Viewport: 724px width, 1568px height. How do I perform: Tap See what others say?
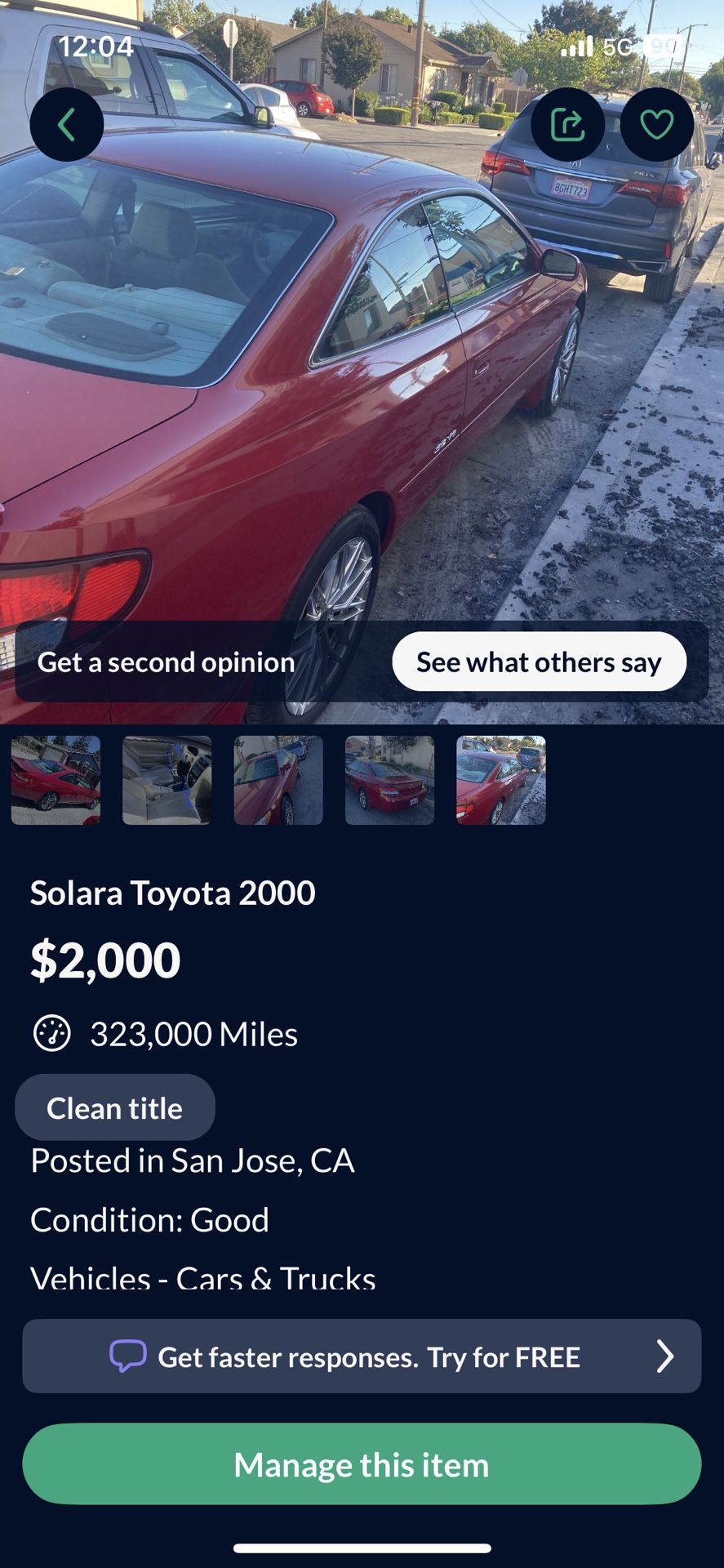click(539, 661)
